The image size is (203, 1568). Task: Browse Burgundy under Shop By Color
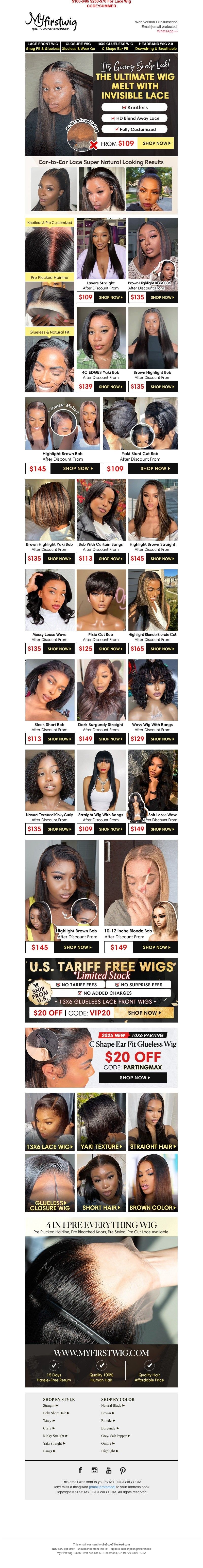tap(110, 1428)
